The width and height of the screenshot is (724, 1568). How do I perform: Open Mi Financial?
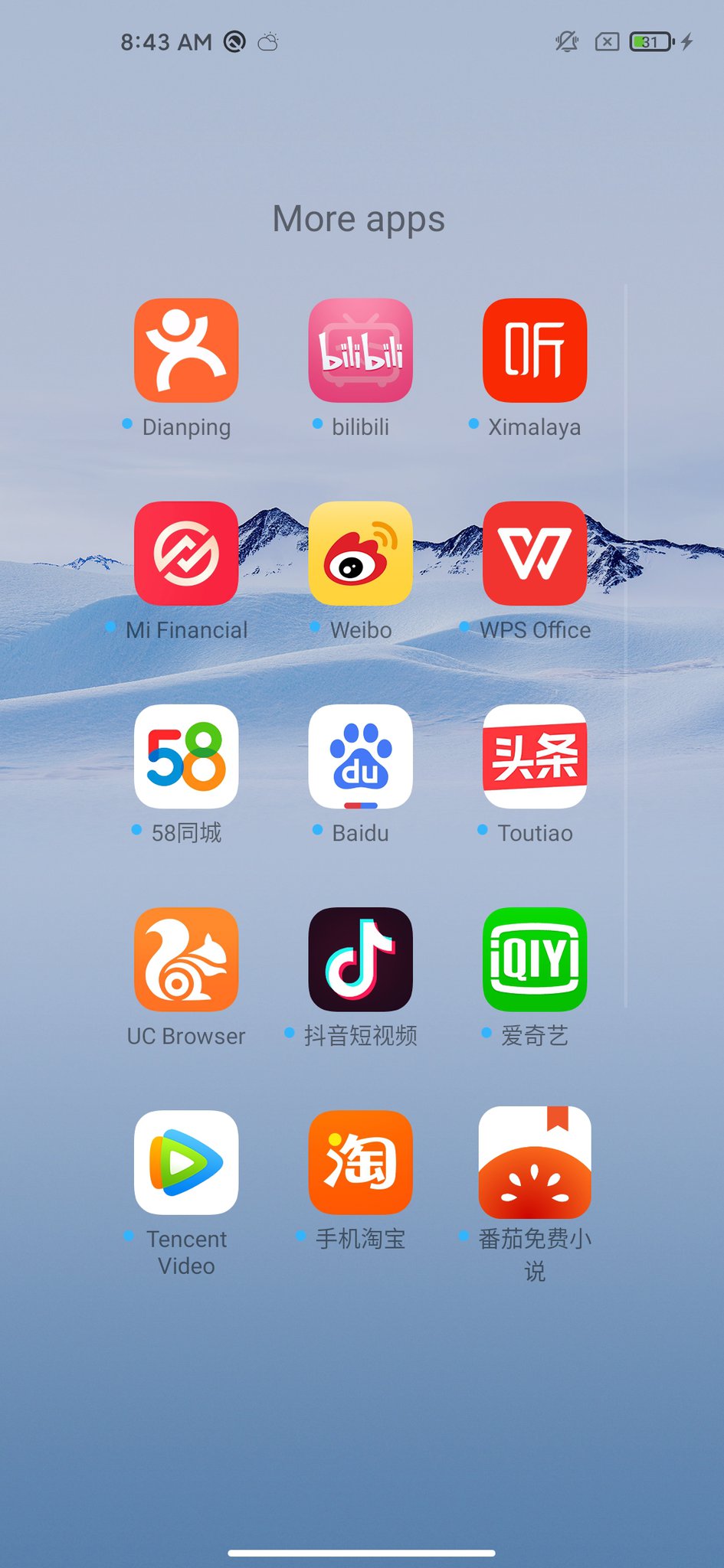[x=186, y=554]
